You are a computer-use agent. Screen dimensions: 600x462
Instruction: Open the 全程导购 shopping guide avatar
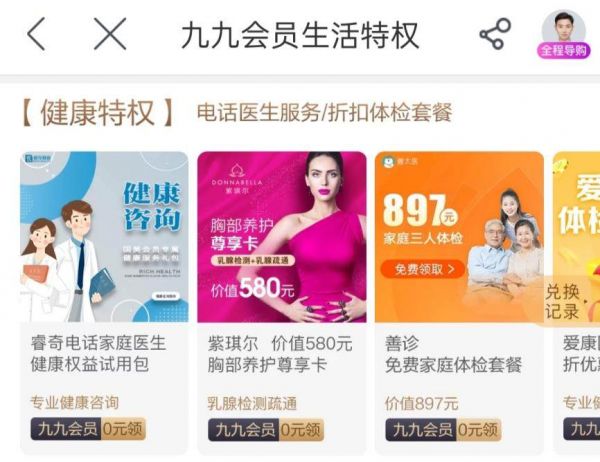(563, 34)
